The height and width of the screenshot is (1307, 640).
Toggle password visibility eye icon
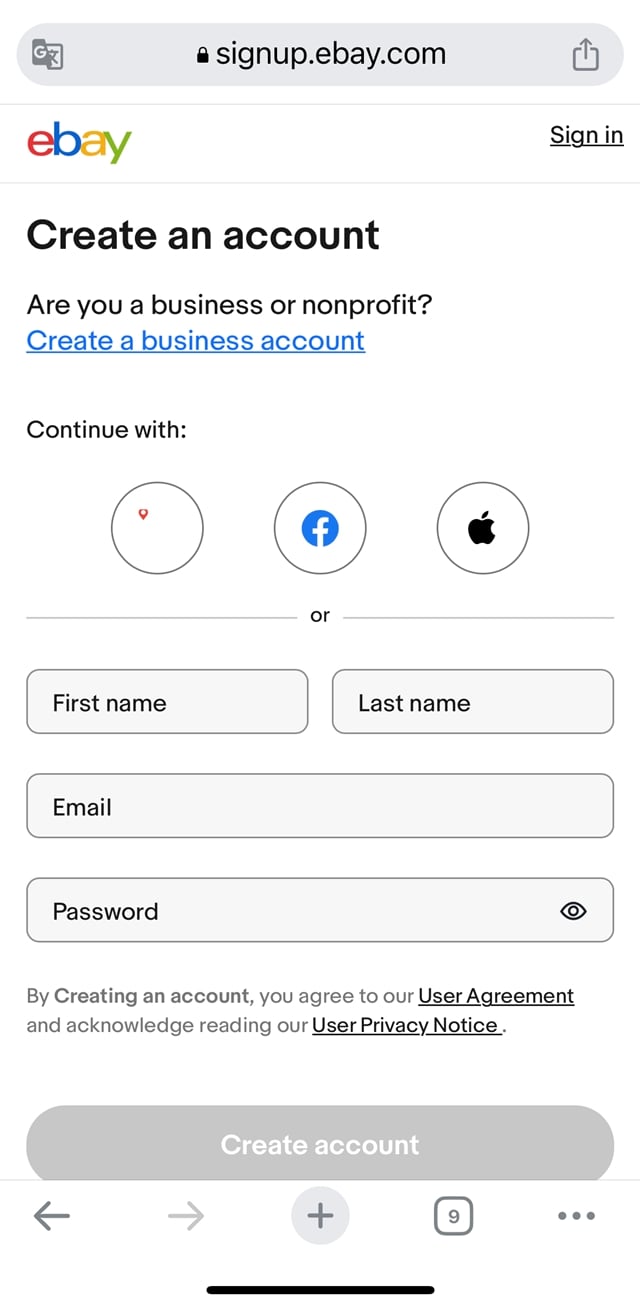tap(573, 911)
